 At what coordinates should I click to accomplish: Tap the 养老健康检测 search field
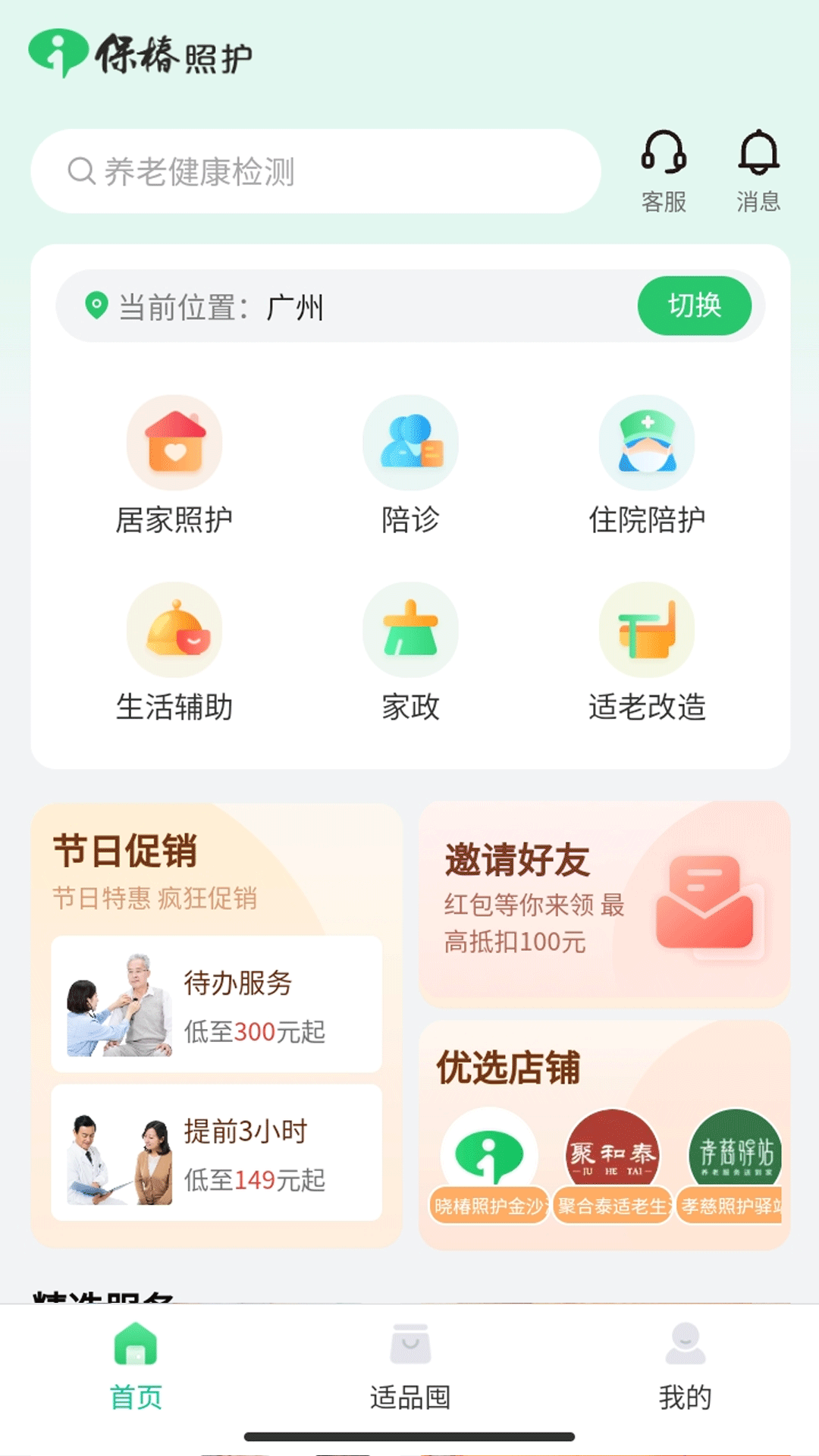[x=316, y=171]
